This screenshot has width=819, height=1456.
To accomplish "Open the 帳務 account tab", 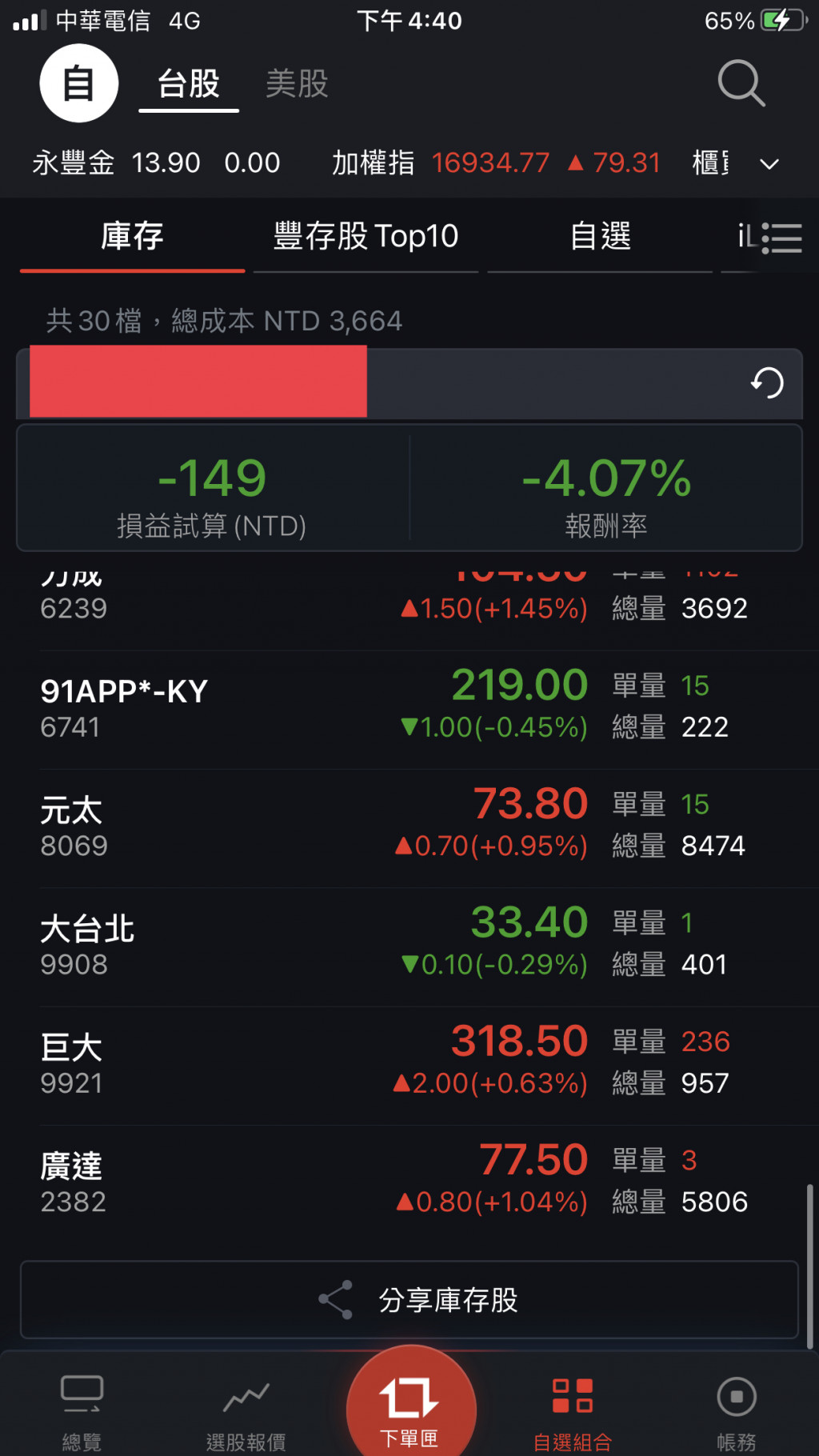I will 736,1412.
